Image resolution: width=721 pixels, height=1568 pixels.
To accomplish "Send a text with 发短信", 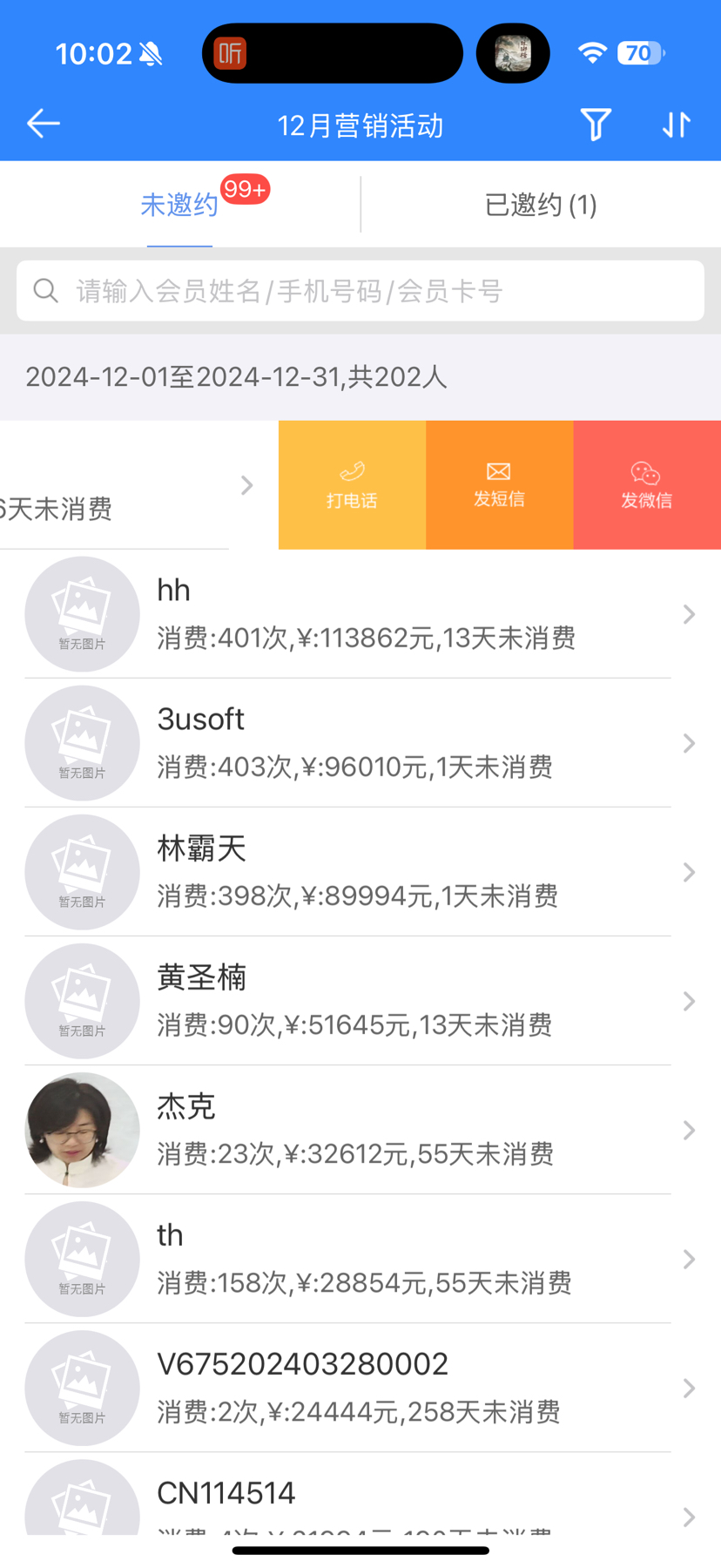I will coord(499,485).
